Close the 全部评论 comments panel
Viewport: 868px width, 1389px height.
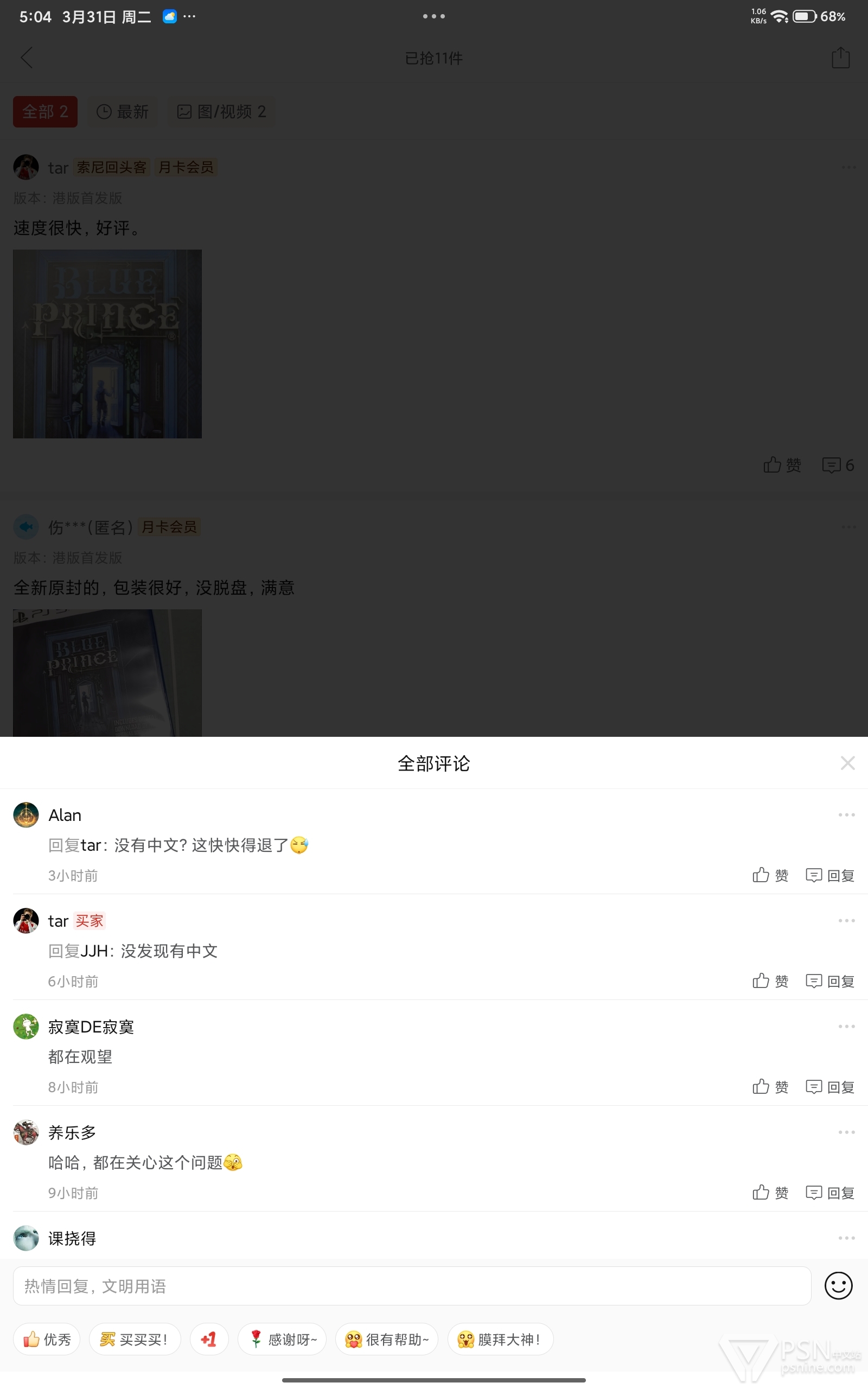coord(847,763)
